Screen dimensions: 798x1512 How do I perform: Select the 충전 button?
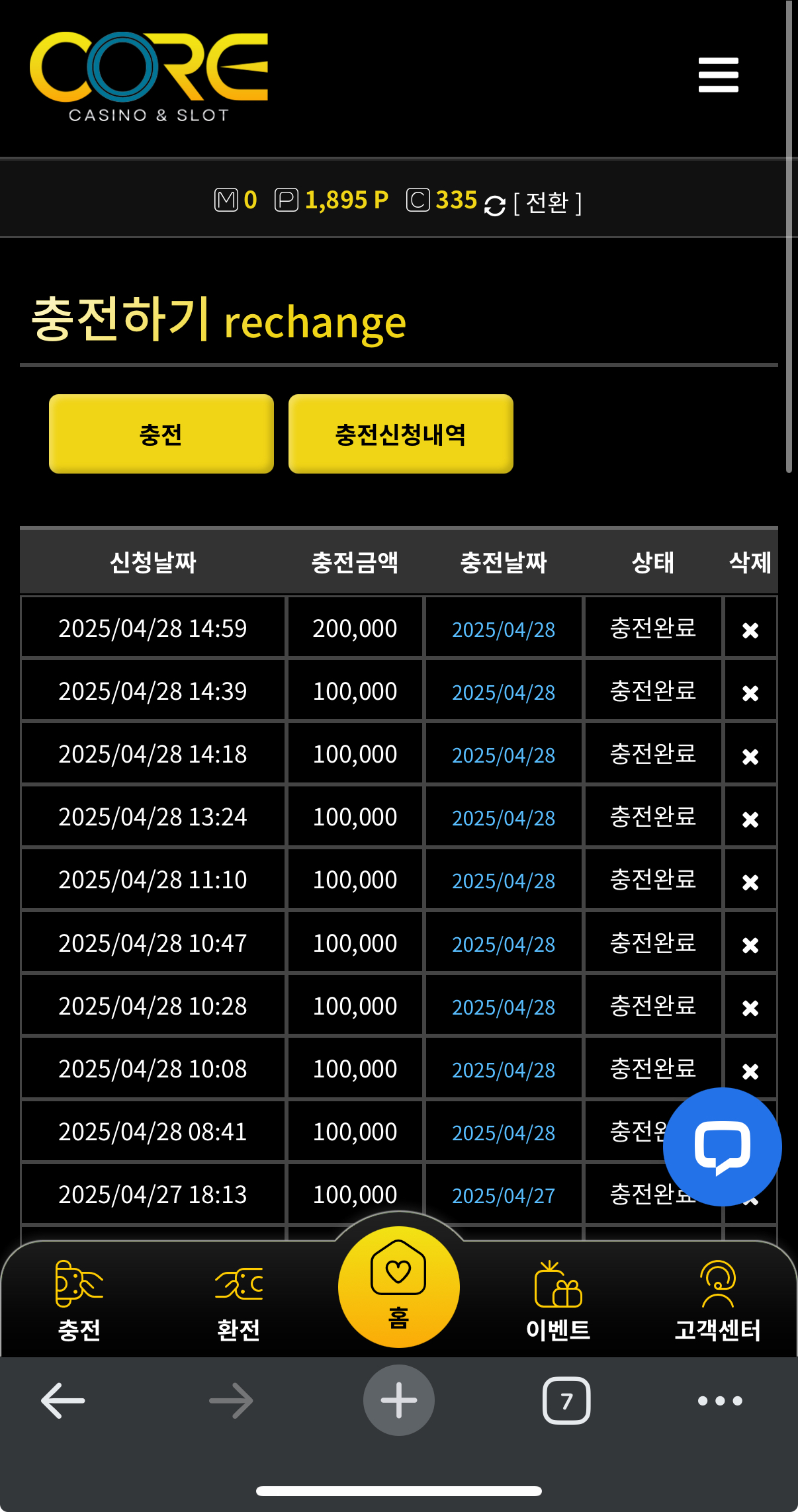161,434
